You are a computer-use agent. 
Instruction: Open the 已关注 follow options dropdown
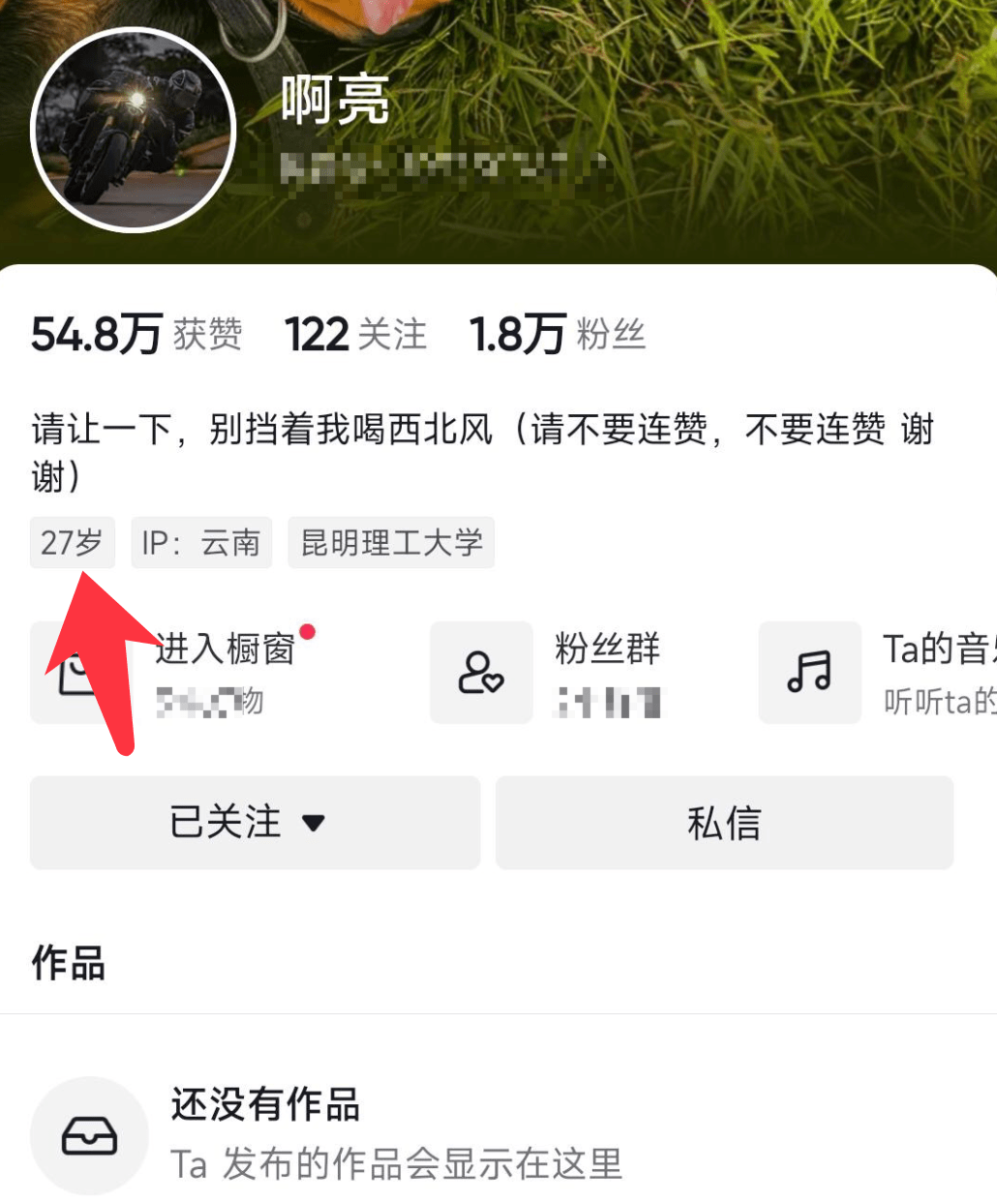pos(255,823)
